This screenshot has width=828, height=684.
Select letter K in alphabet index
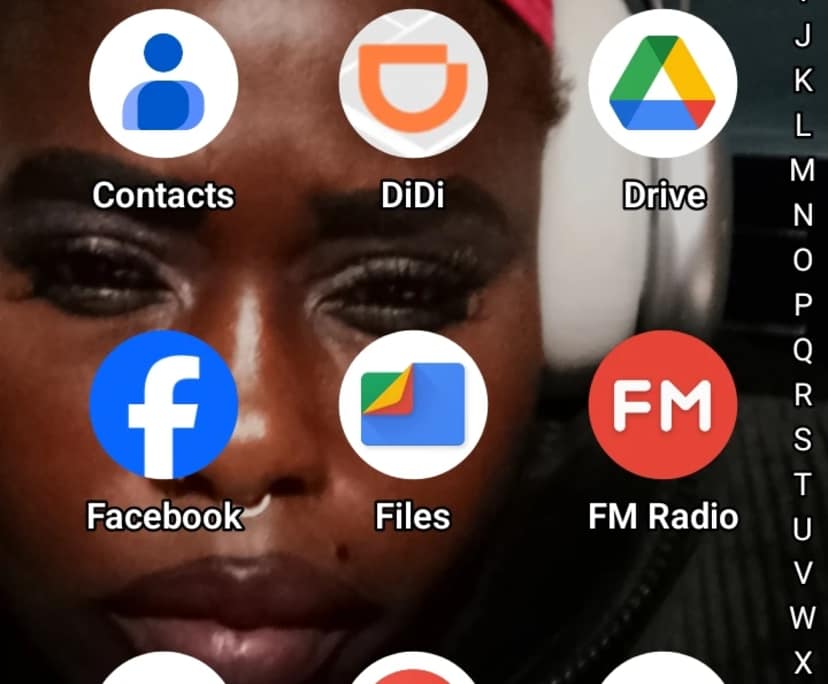803,81
